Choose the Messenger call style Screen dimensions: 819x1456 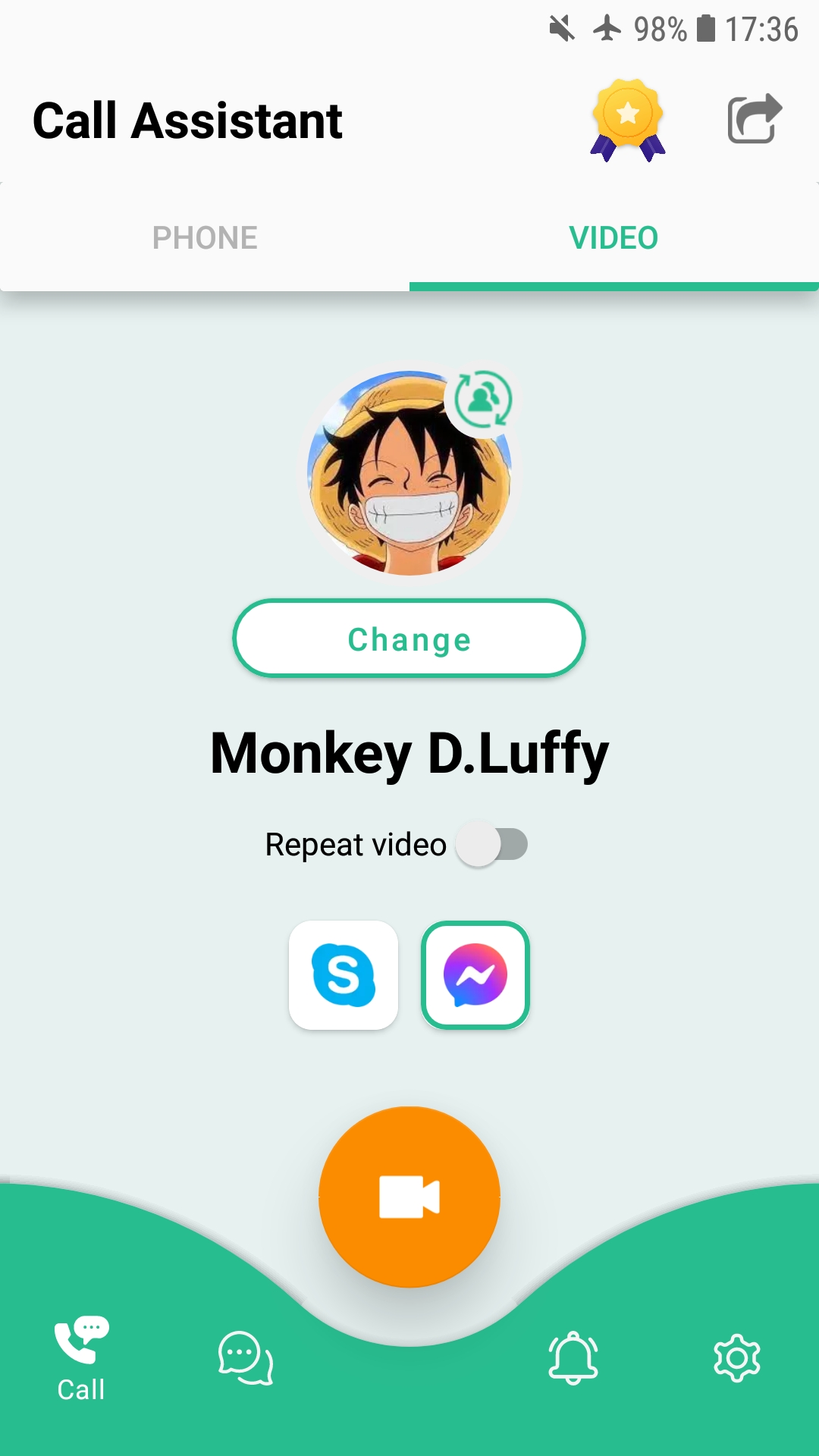point(475,975)
